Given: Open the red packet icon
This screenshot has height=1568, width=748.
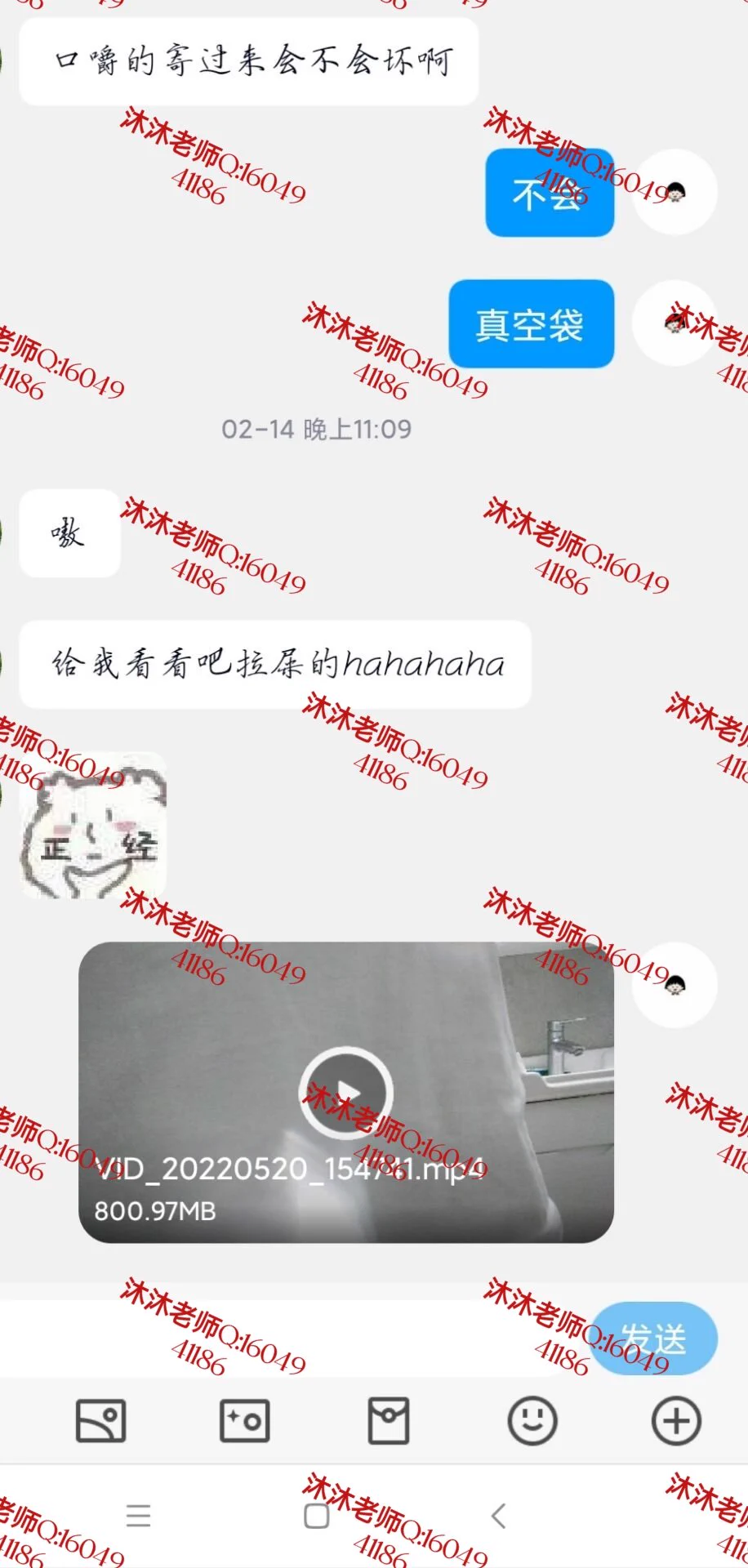Looking at the screenshot, I should click(x=389, y=1421).
